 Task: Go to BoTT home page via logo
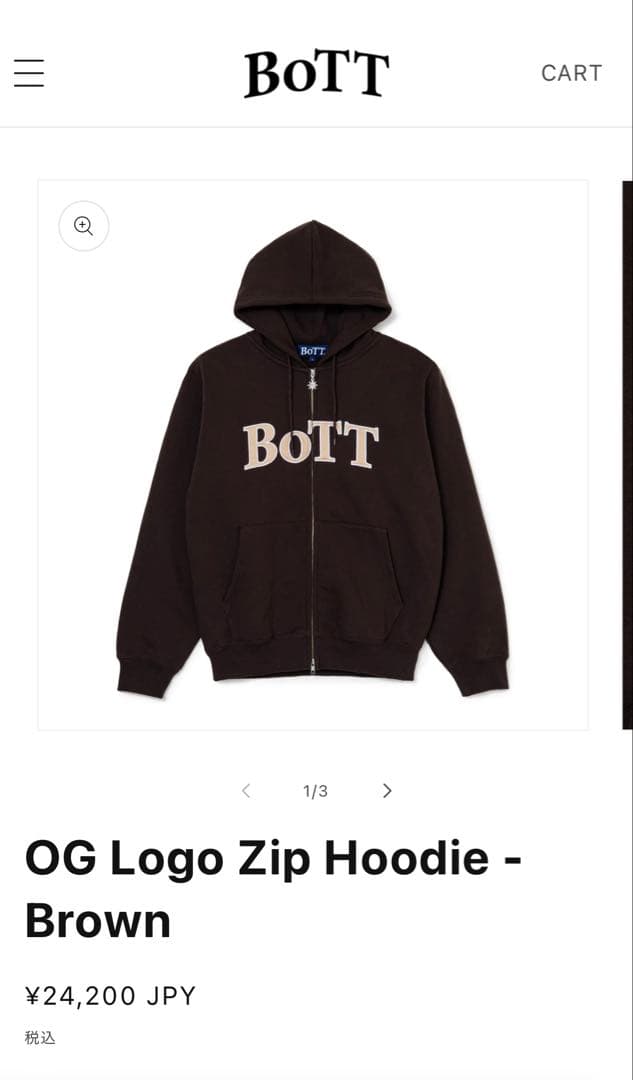pos(316,74)
